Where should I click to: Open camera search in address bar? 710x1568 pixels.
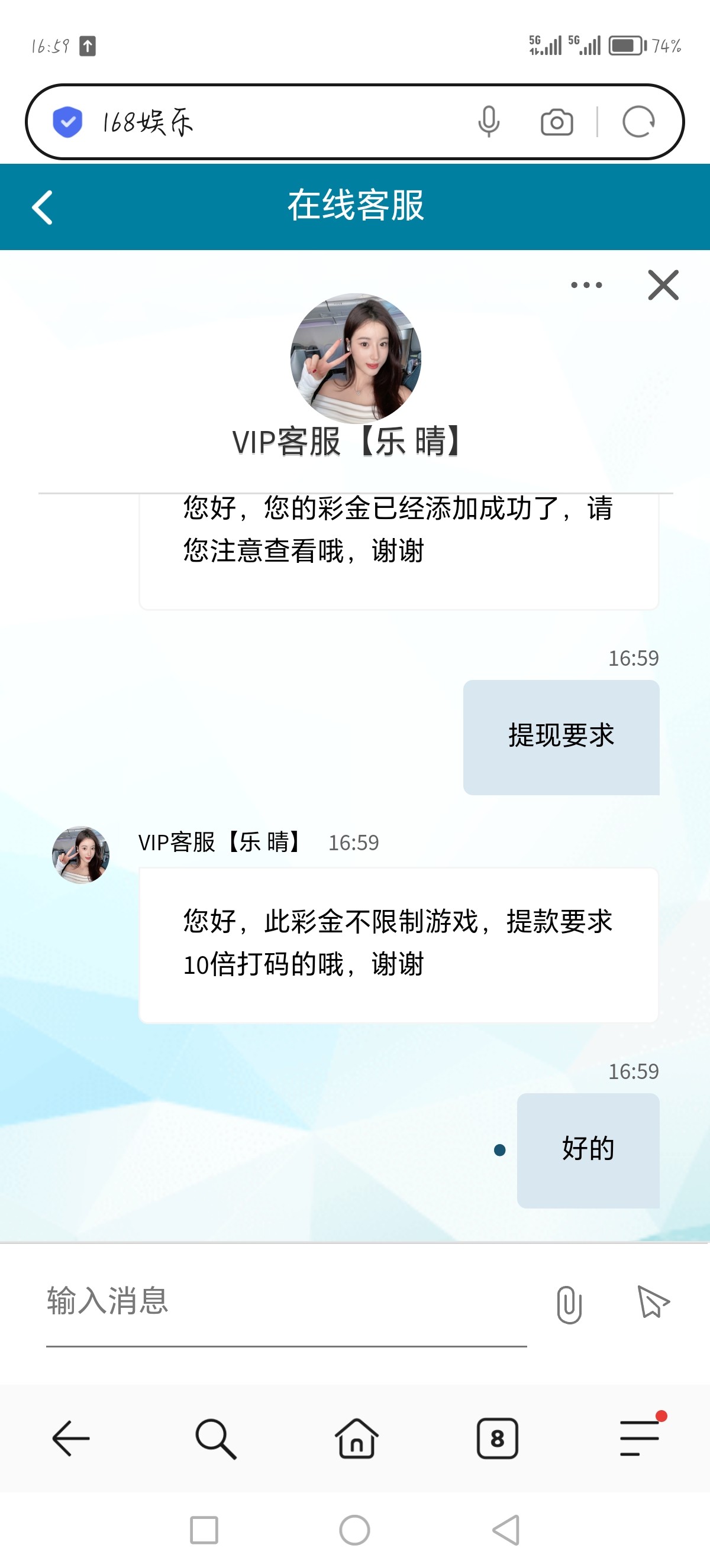(x=557, y=122)
